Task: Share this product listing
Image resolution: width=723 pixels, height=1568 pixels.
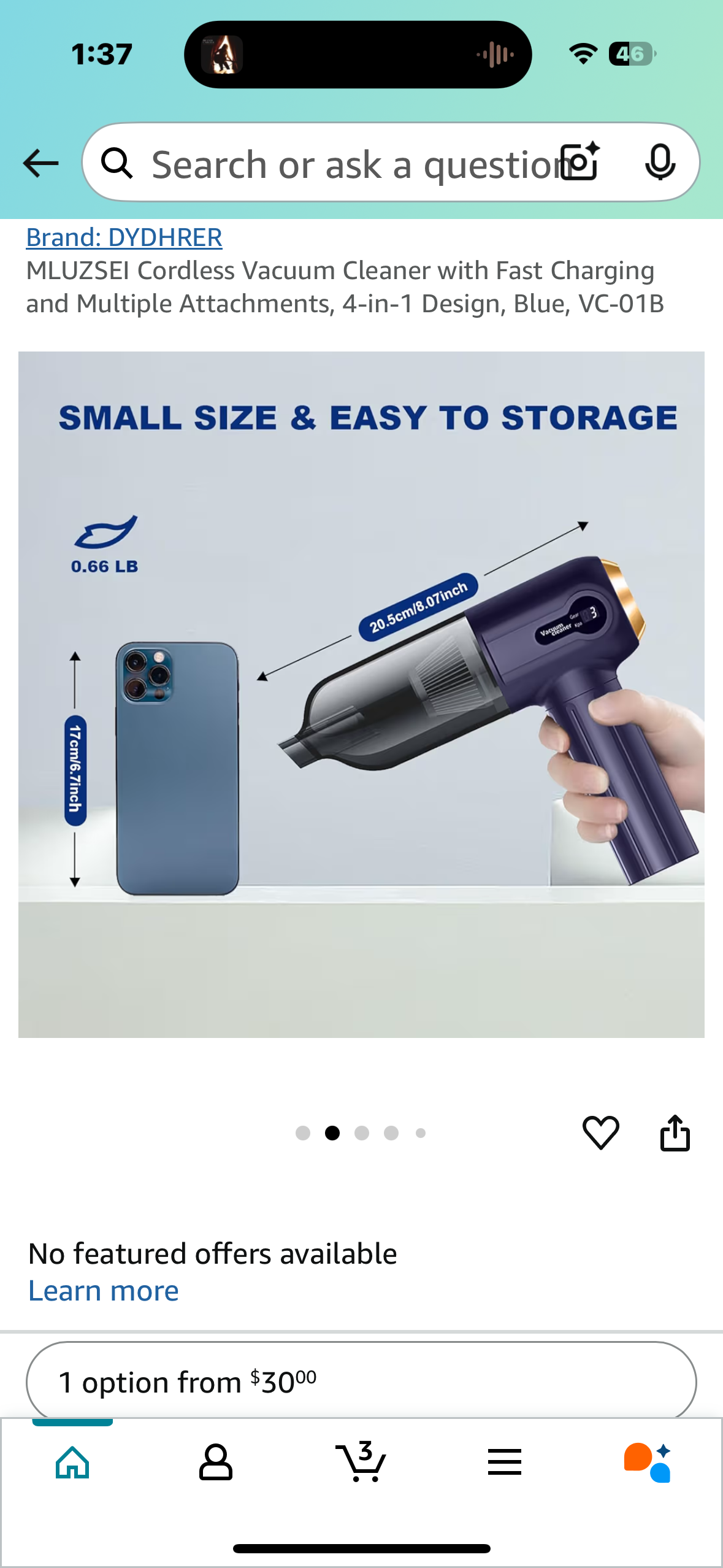Action: (x=675, y=1132)
